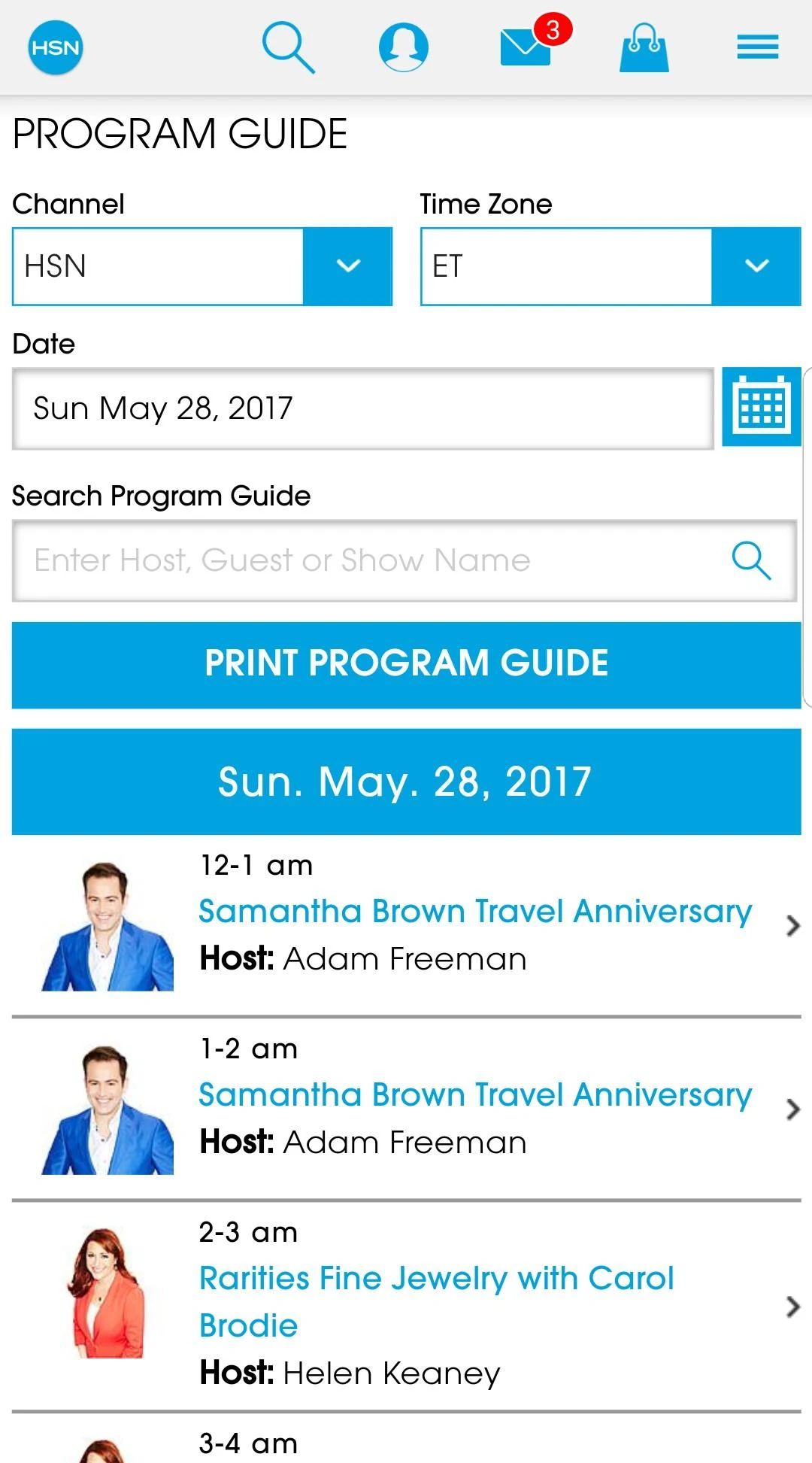Open the search icon in top bar
The height and width of the screenshot is (1463, 812).
click(287, 47)
